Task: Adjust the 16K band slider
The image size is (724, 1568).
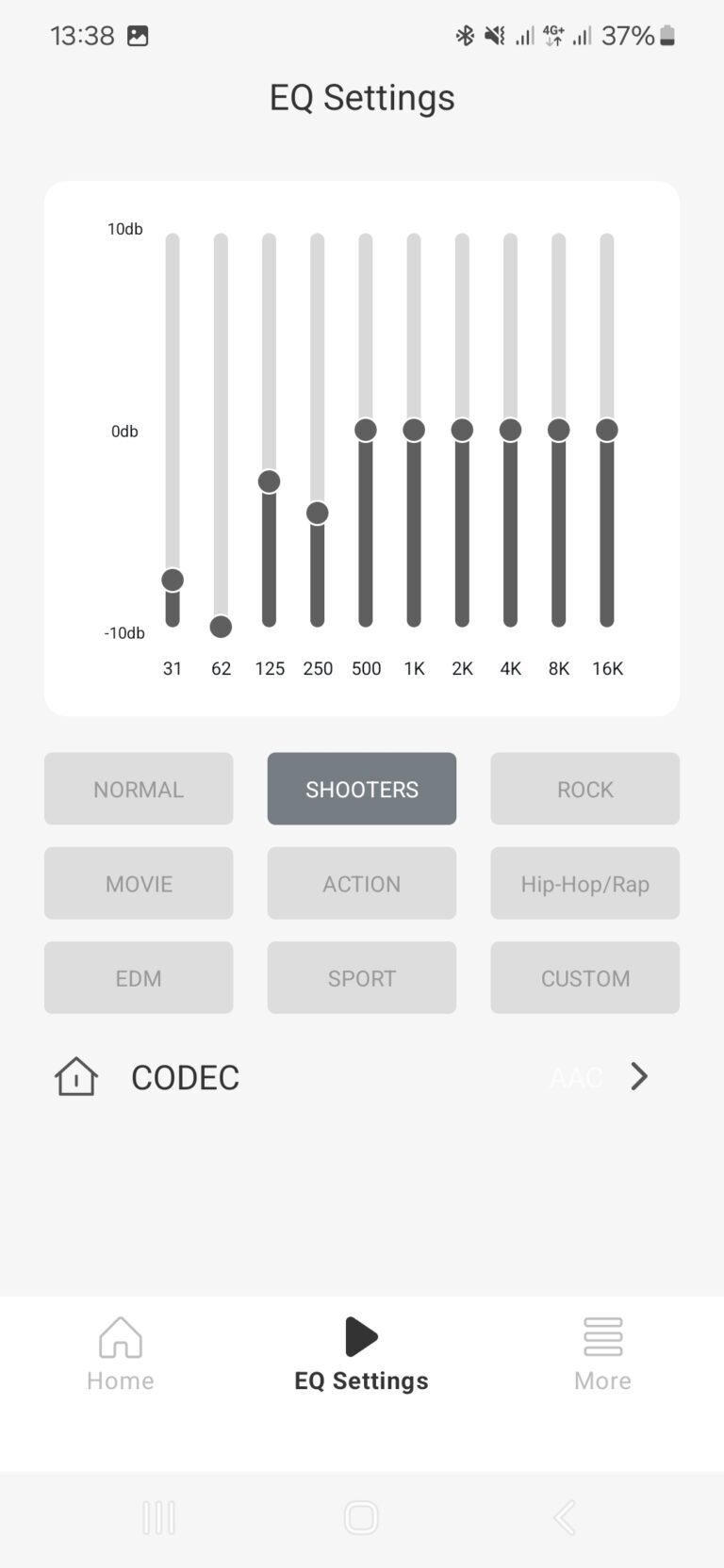Action: (x=607, y=430)
